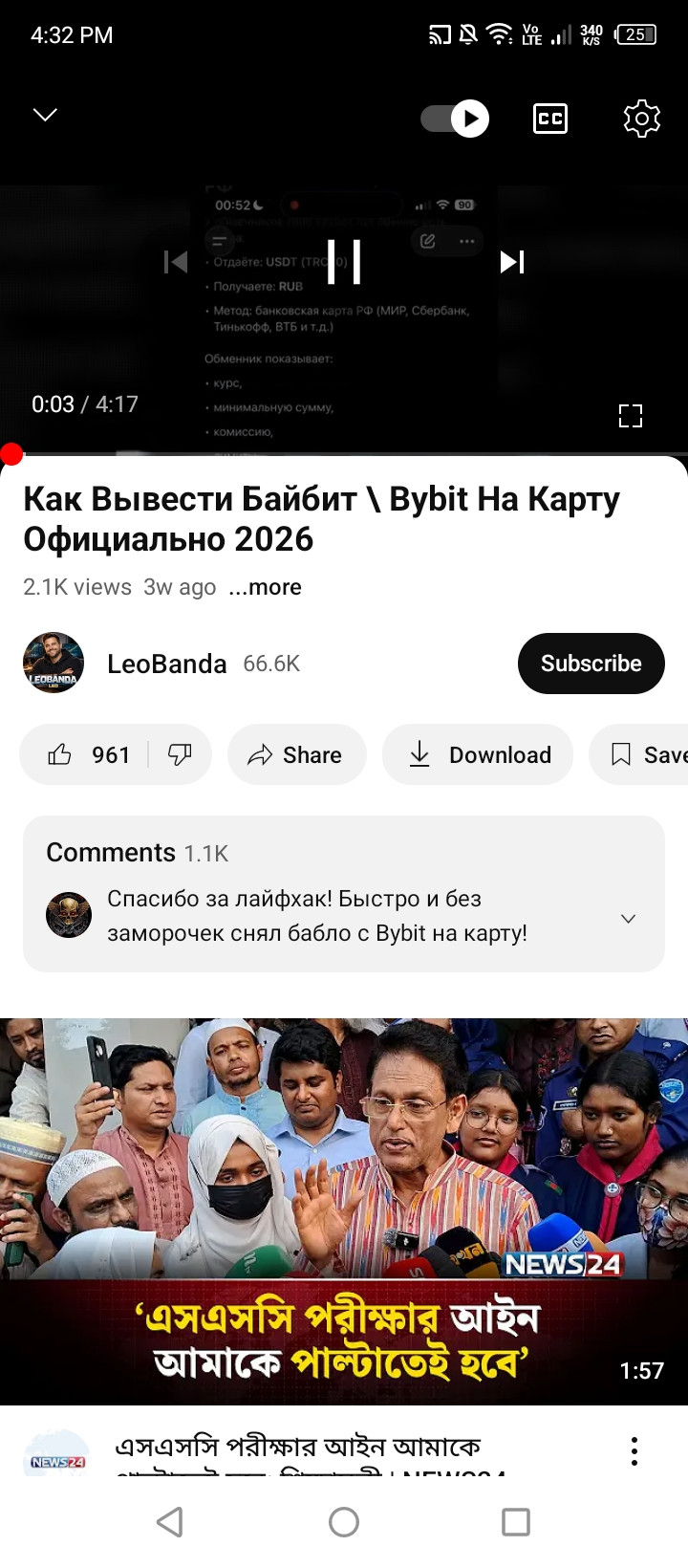Tap the system back button
The height and width of the screenshot is (1568, 688).
point(170,1522)
